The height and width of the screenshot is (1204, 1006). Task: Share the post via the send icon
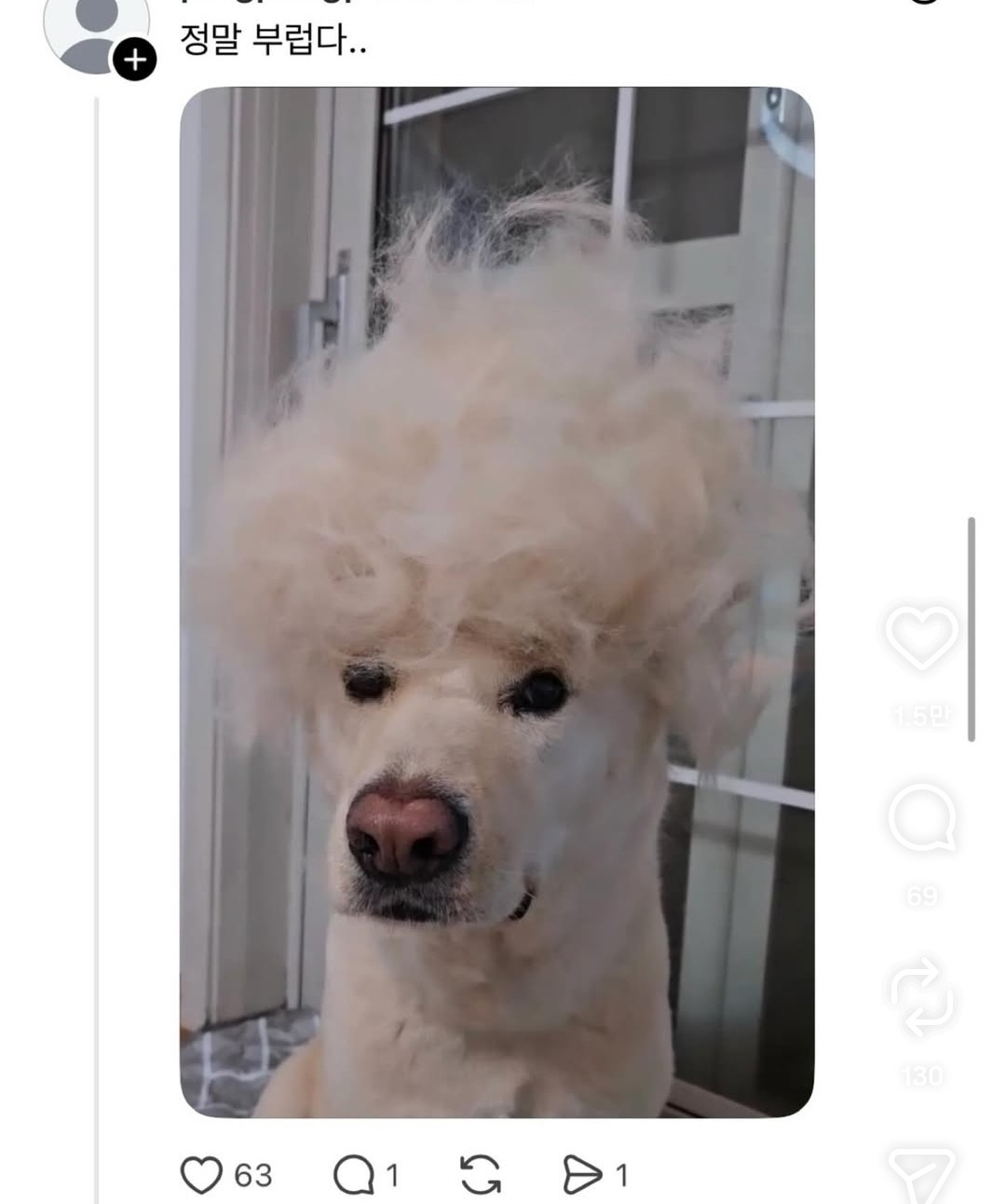pos(583,1175)
